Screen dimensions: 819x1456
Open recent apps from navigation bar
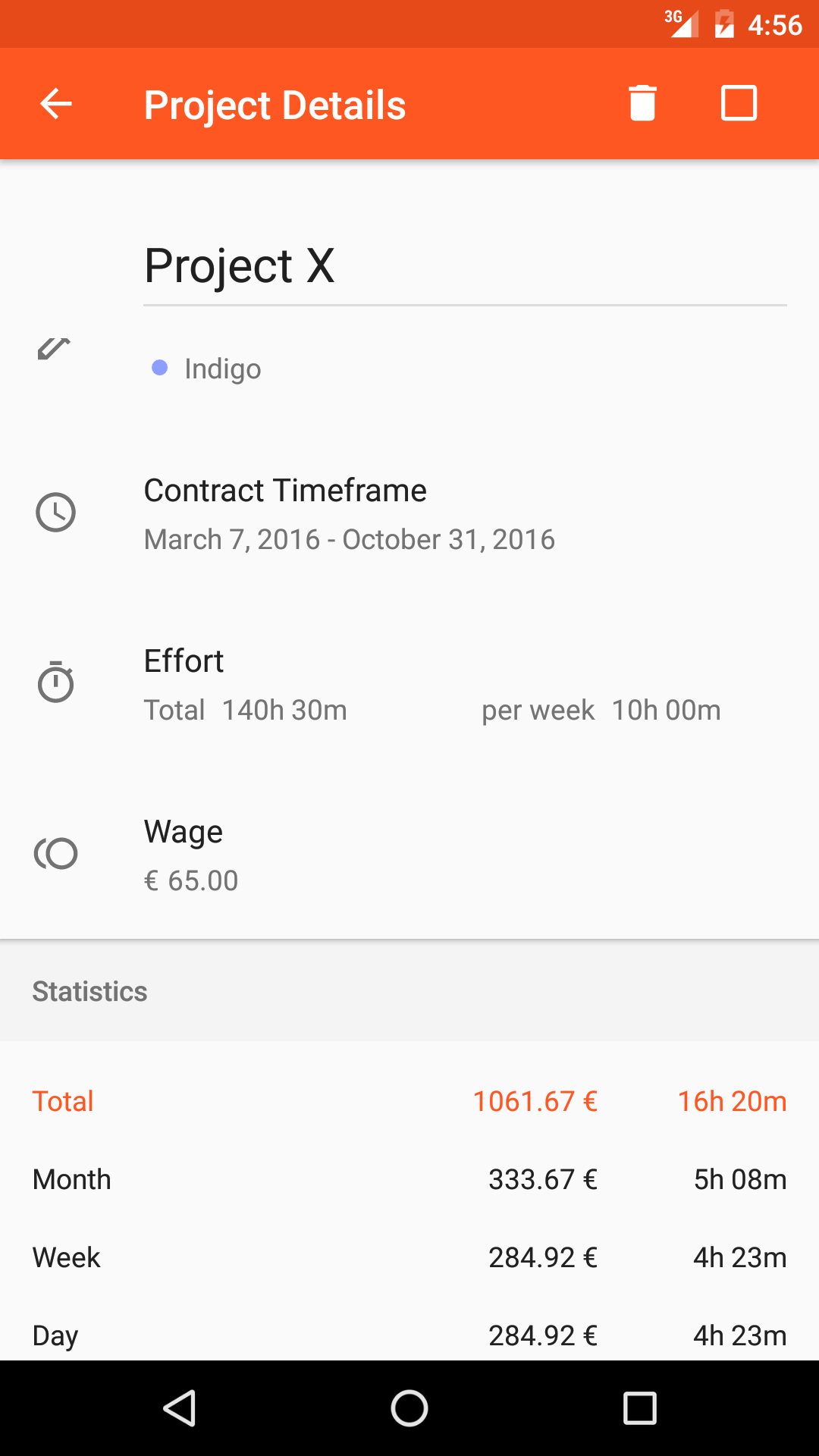pyautogui.click(x=639, y=1408)
